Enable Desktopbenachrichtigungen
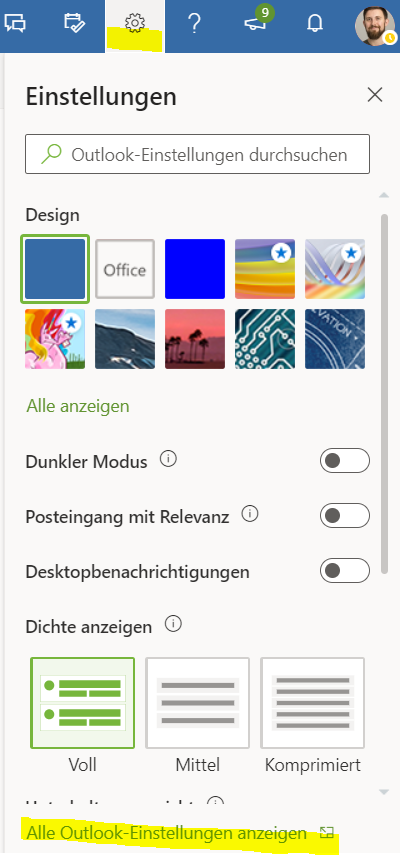 coord(344,571)
